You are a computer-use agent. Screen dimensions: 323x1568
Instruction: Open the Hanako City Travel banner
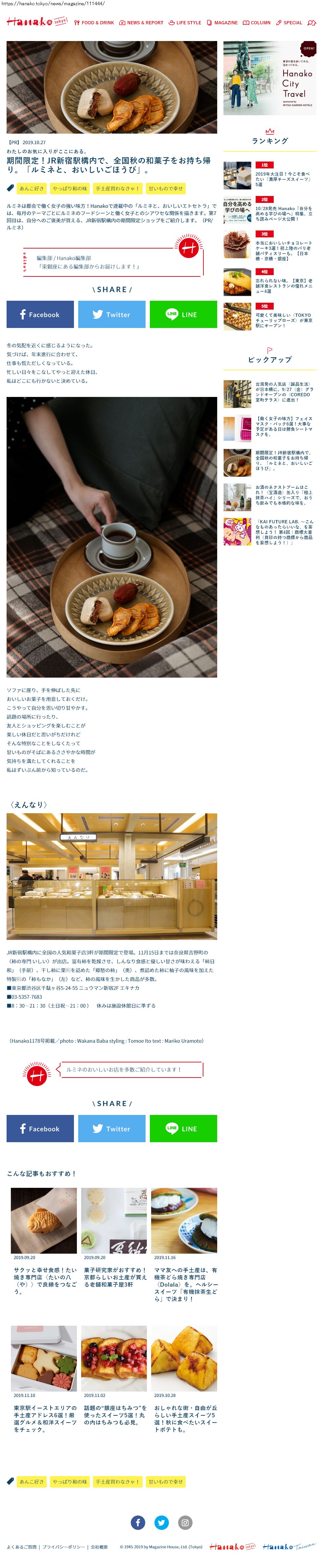(269, 78)
